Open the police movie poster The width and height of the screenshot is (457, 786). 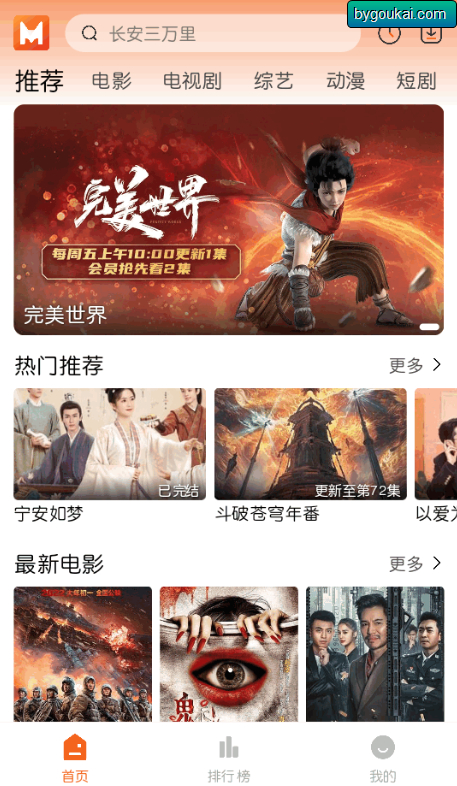(x=375, y=654)
